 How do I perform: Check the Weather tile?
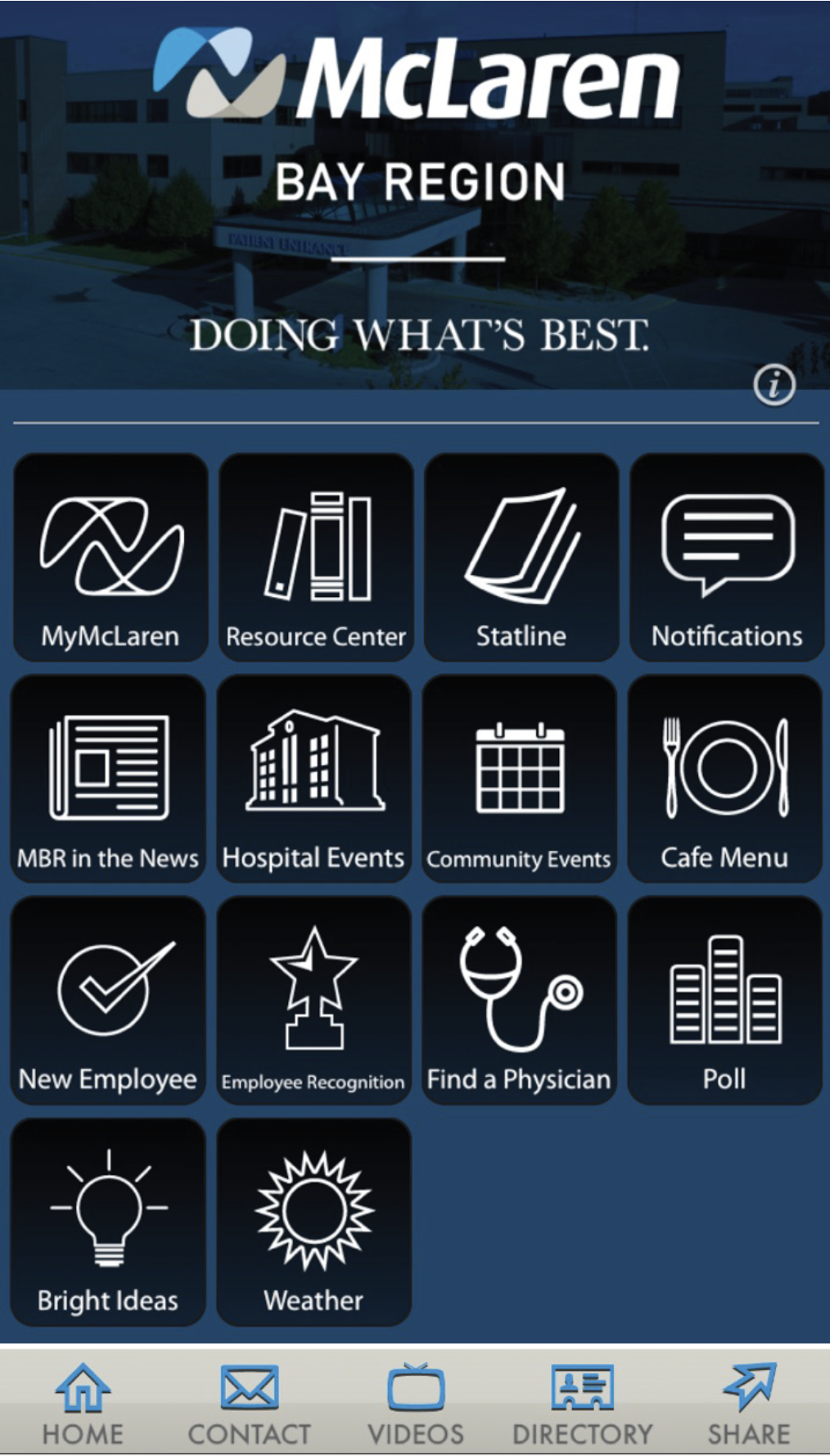pos(314,1222)
